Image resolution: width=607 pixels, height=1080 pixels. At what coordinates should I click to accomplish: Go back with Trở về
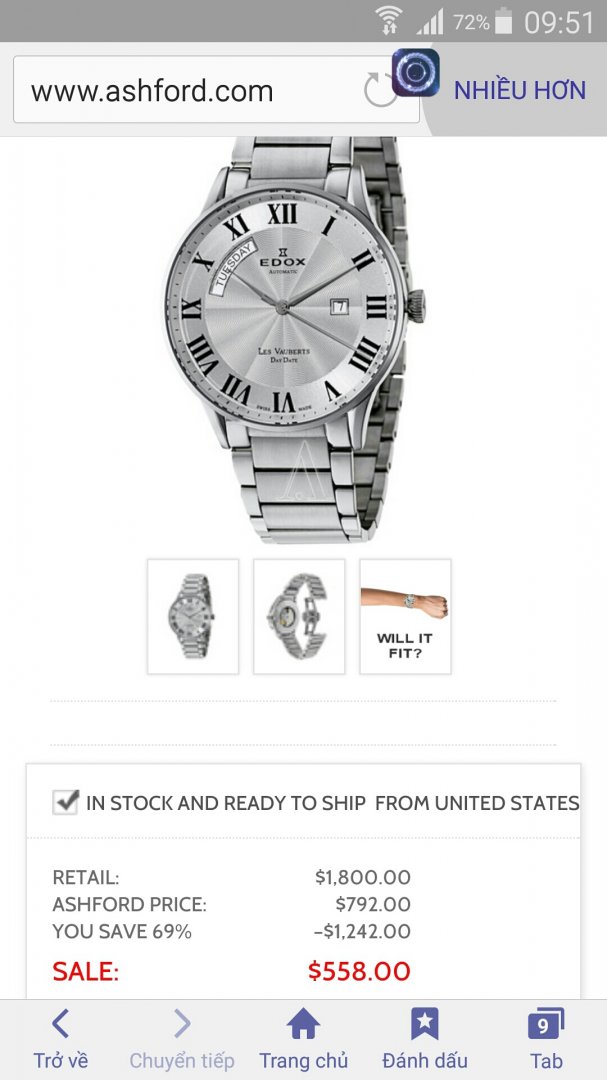pyautogui.click(x=60, y=1040)
